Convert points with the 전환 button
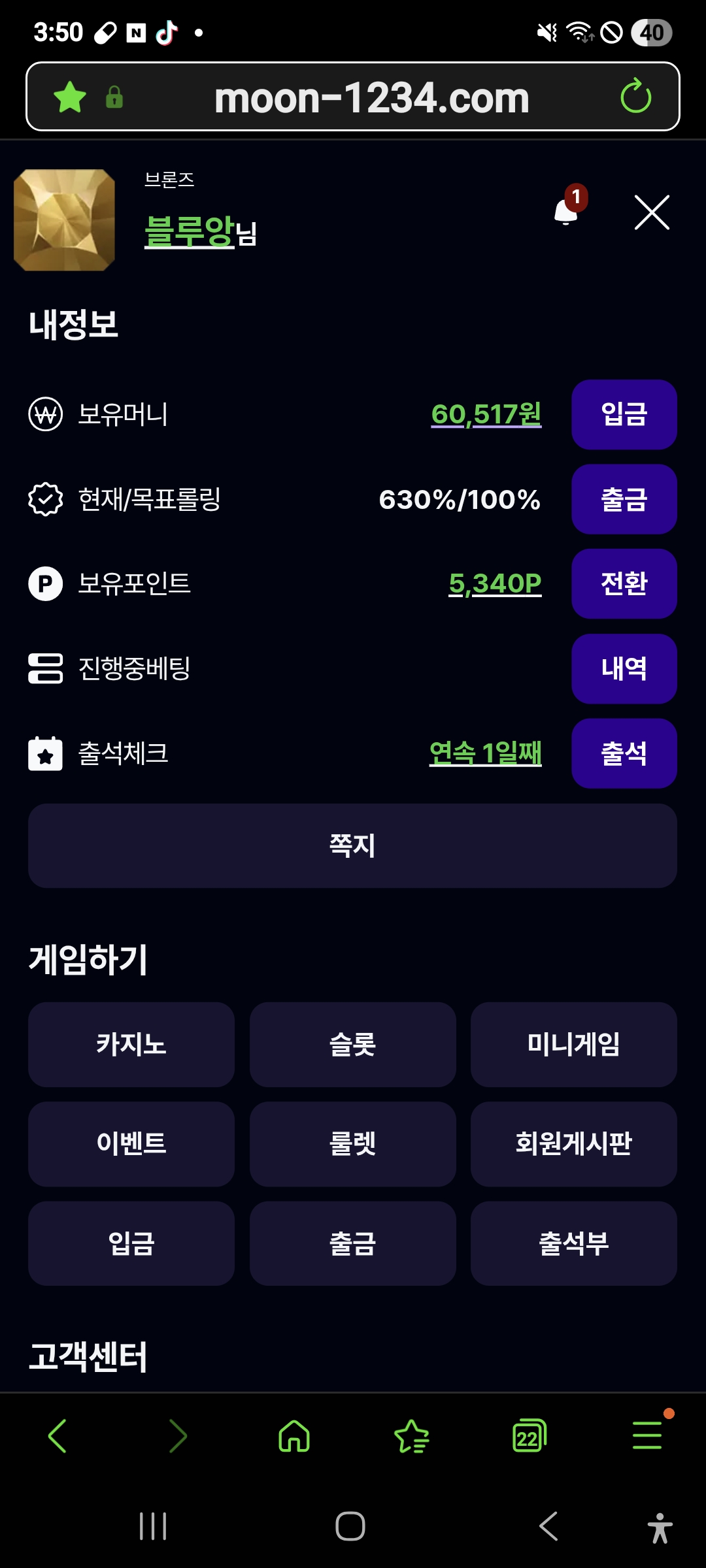The height and width of the screenshot is (1568, 706). [x=624, y=583]
